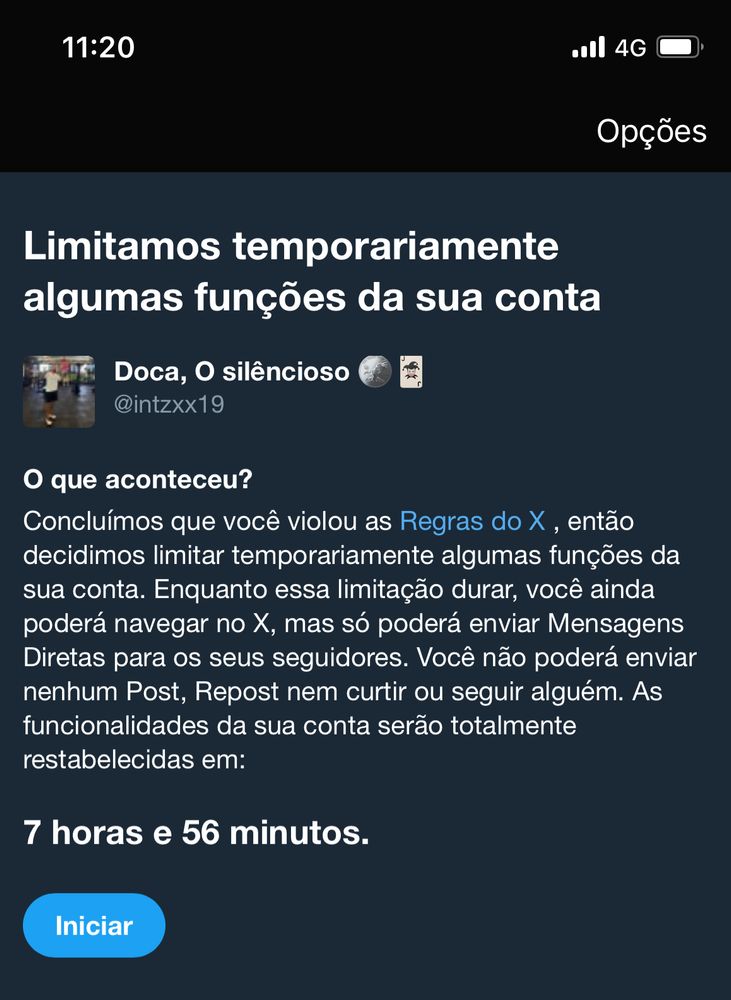Tap the countdown showing 7 horas e 56 minutos
The image size is (731, 1000).
pyautogui.click(x=197, y=831)
